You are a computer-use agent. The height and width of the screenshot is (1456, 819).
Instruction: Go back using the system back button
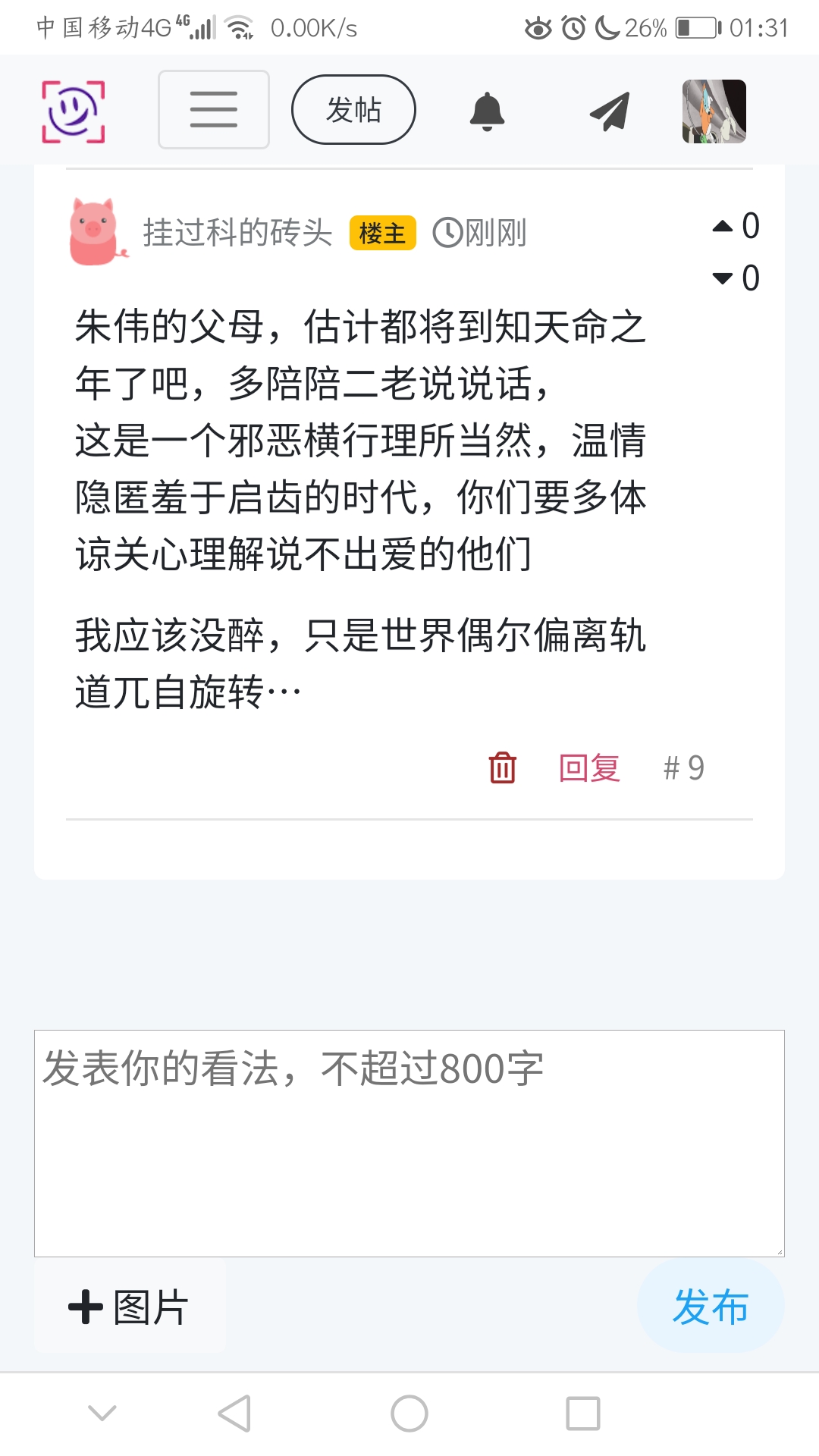pyautogui.click(x=234, y=1414)
